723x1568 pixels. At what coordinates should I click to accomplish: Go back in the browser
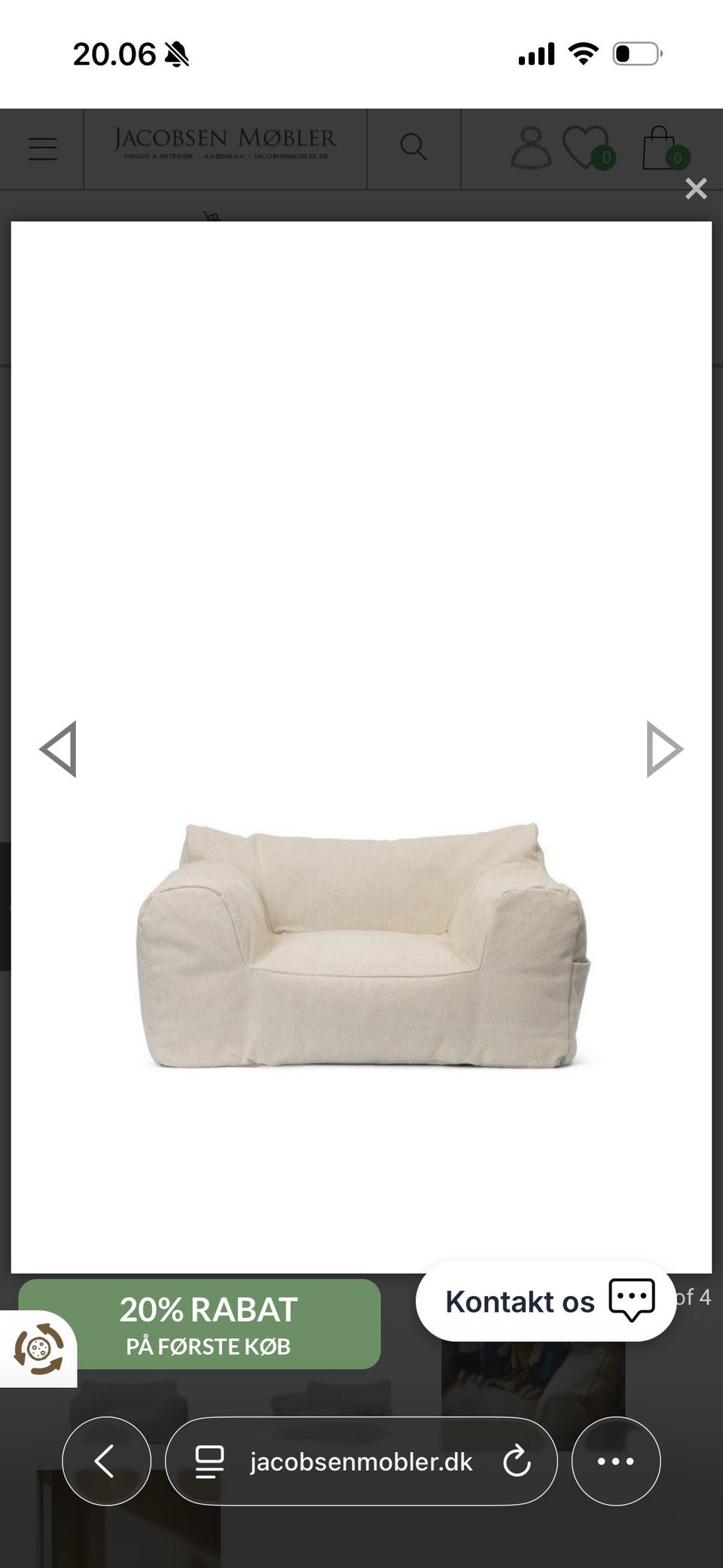pos(105,1461)
